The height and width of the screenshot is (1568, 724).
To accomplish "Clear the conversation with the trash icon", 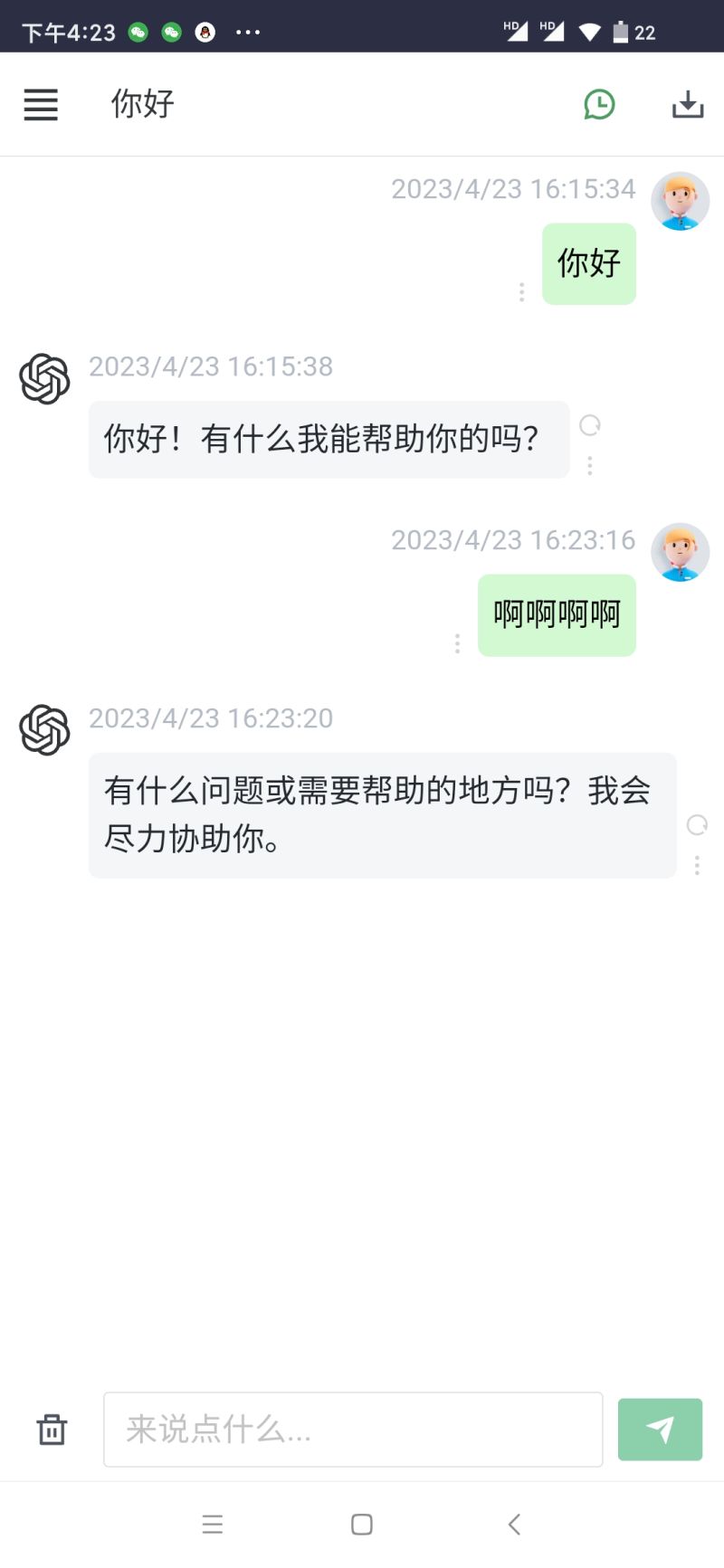I will click(x=52, y=1430).
